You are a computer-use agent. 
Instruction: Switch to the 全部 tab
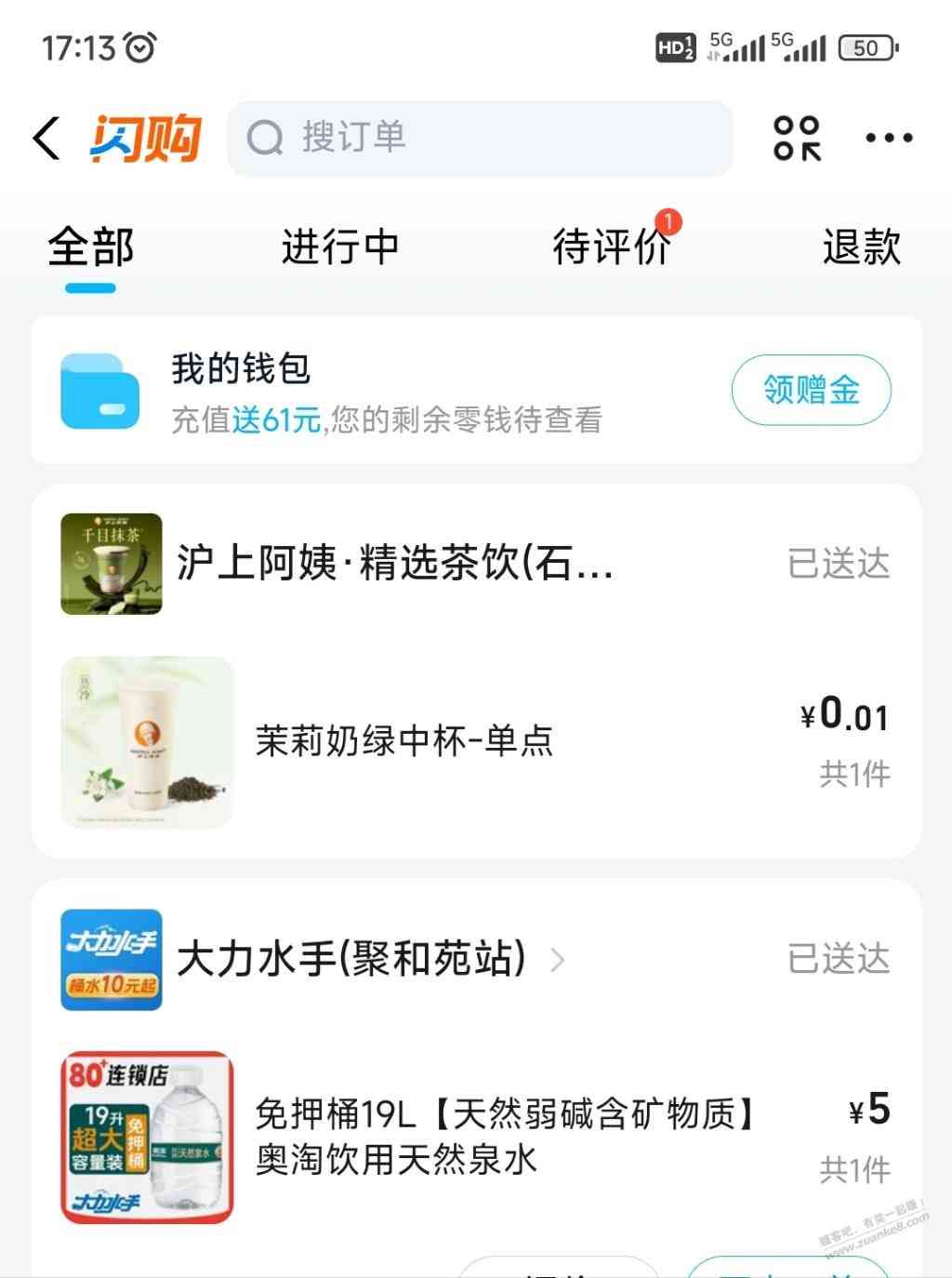[91, 247]
